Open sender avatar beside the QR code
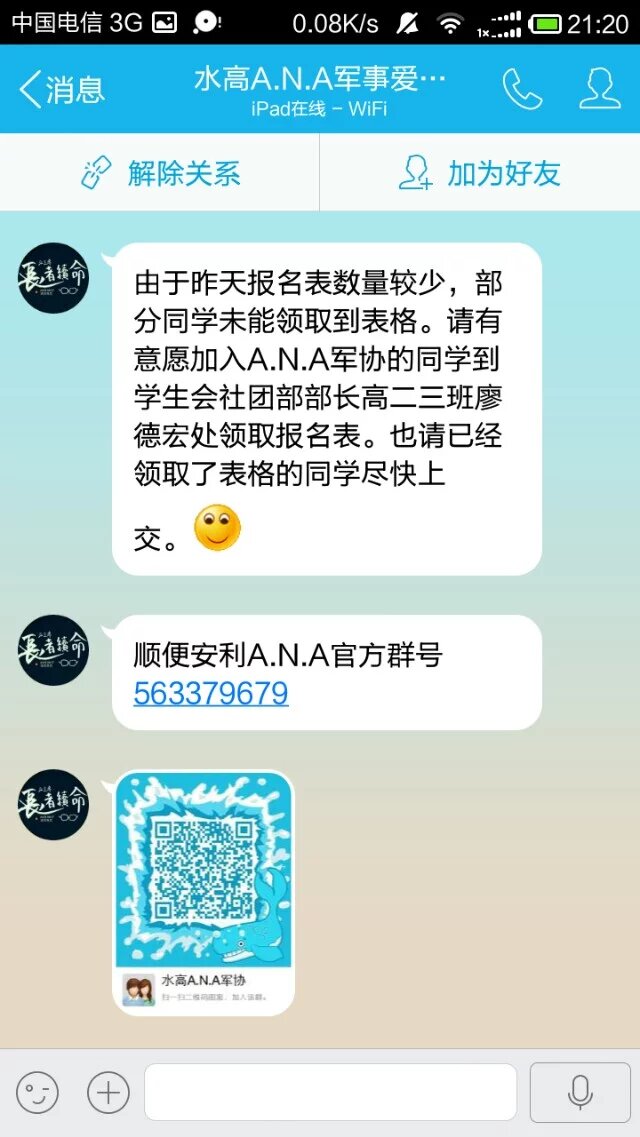640x1137 pixels. click(53, 803)
